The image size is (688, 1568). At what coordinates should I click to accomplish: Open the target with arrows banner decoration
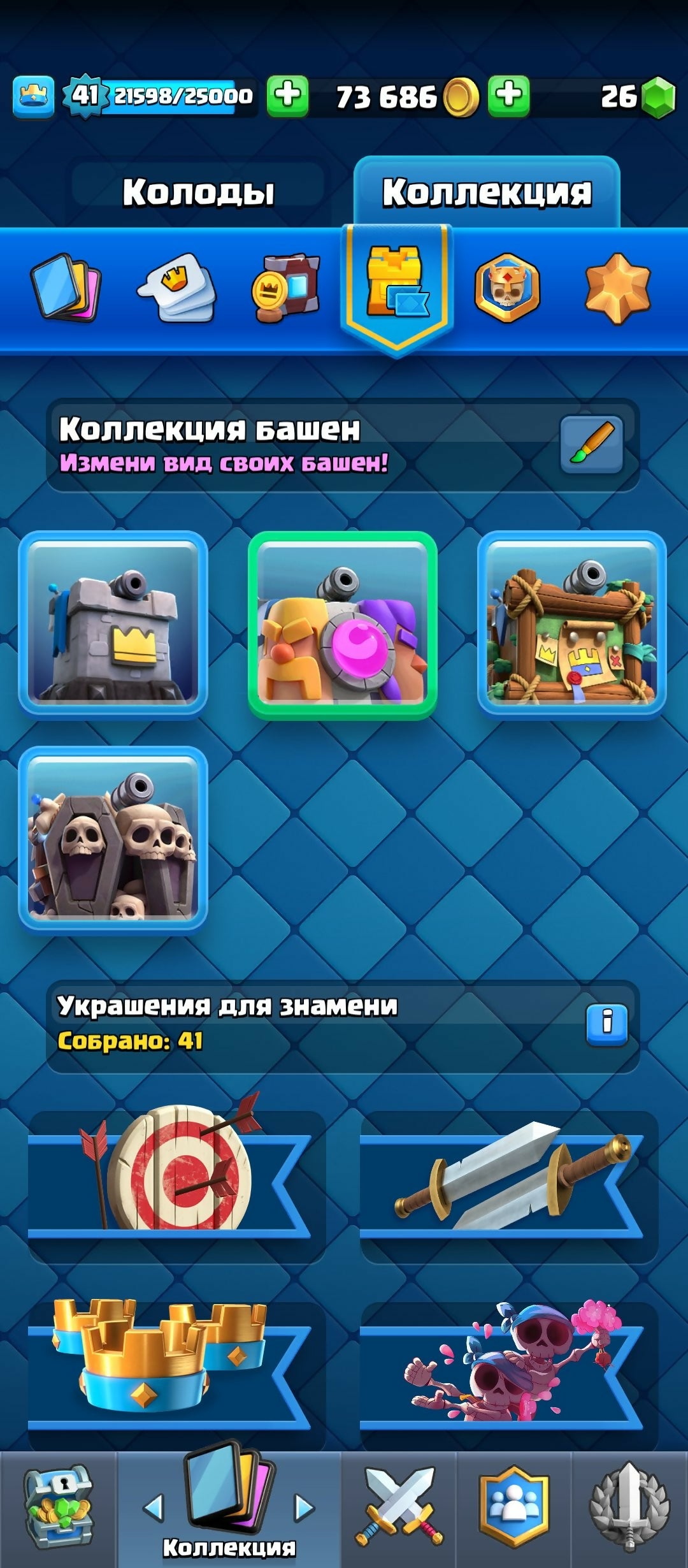176,1186
